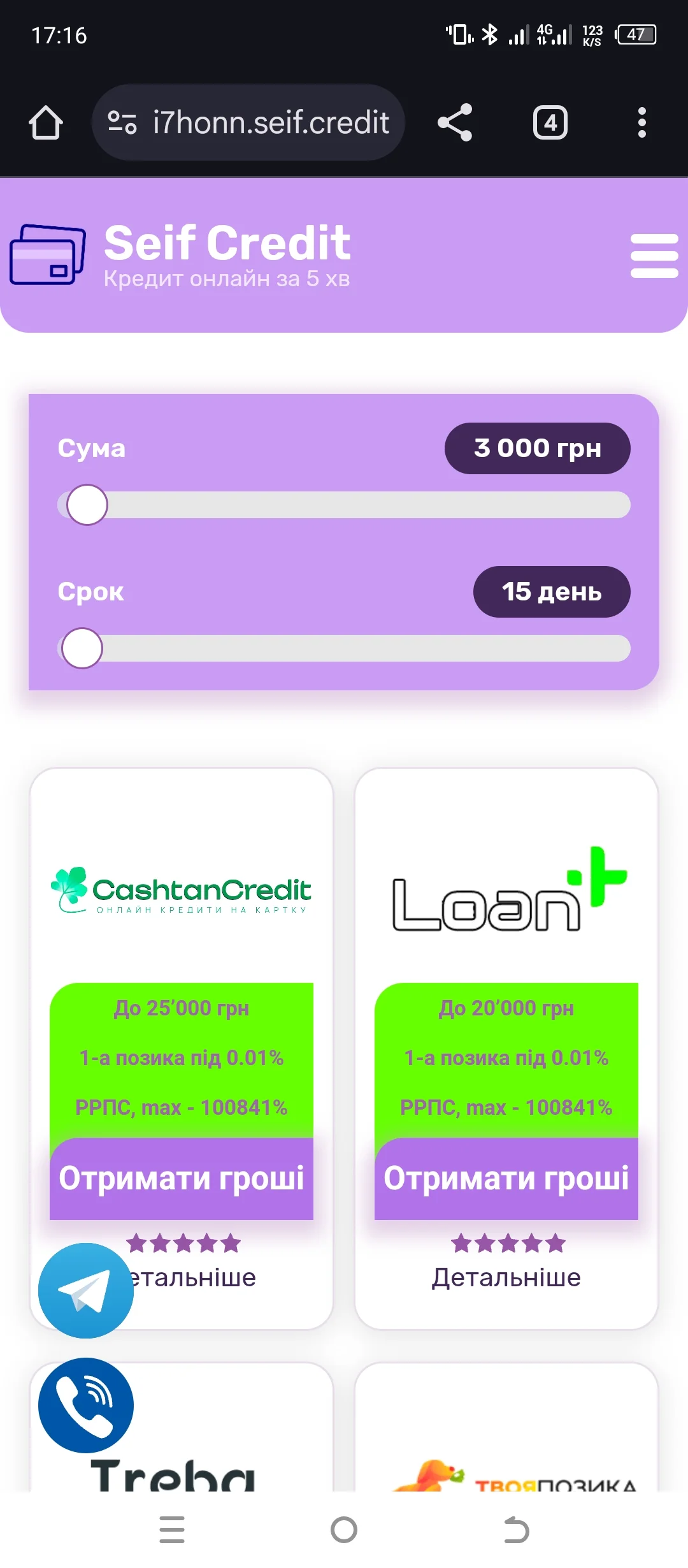Viewport: 688px width, 1568px height.
Task: Open the Telegram chat floating button
Action: (x=86, y=1290)
